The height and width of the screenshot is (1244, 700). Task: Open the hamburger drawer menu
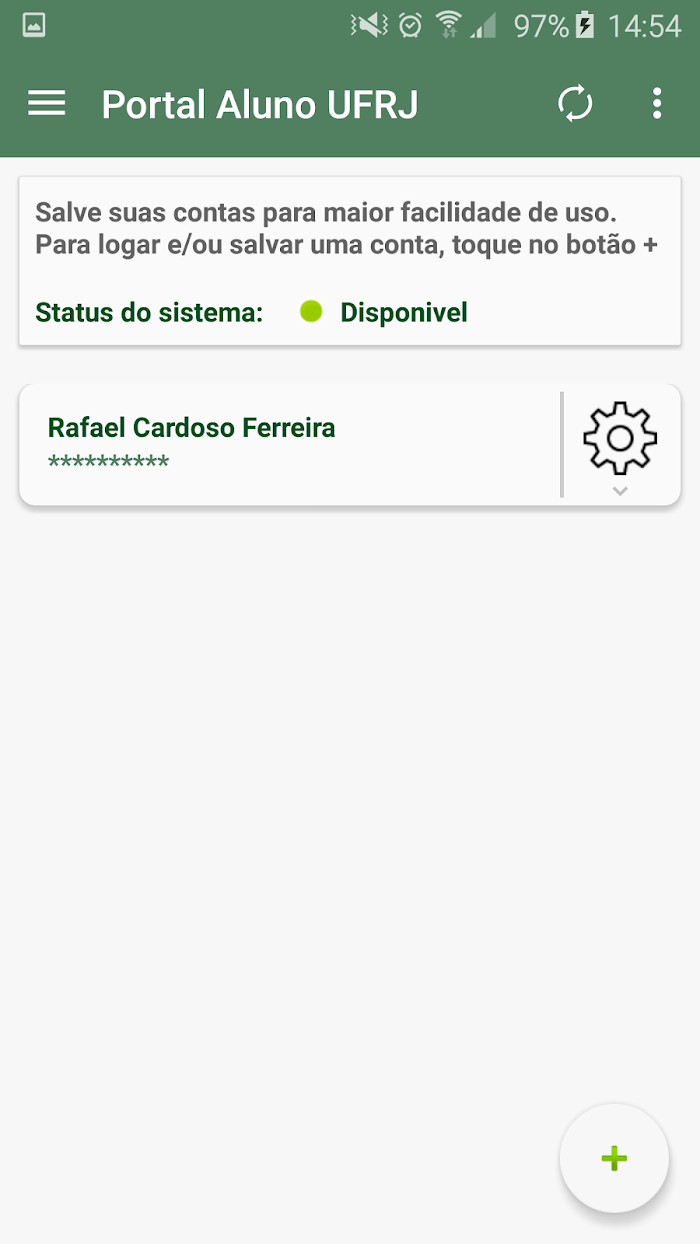pyautogui.click(x=46, y=104)
